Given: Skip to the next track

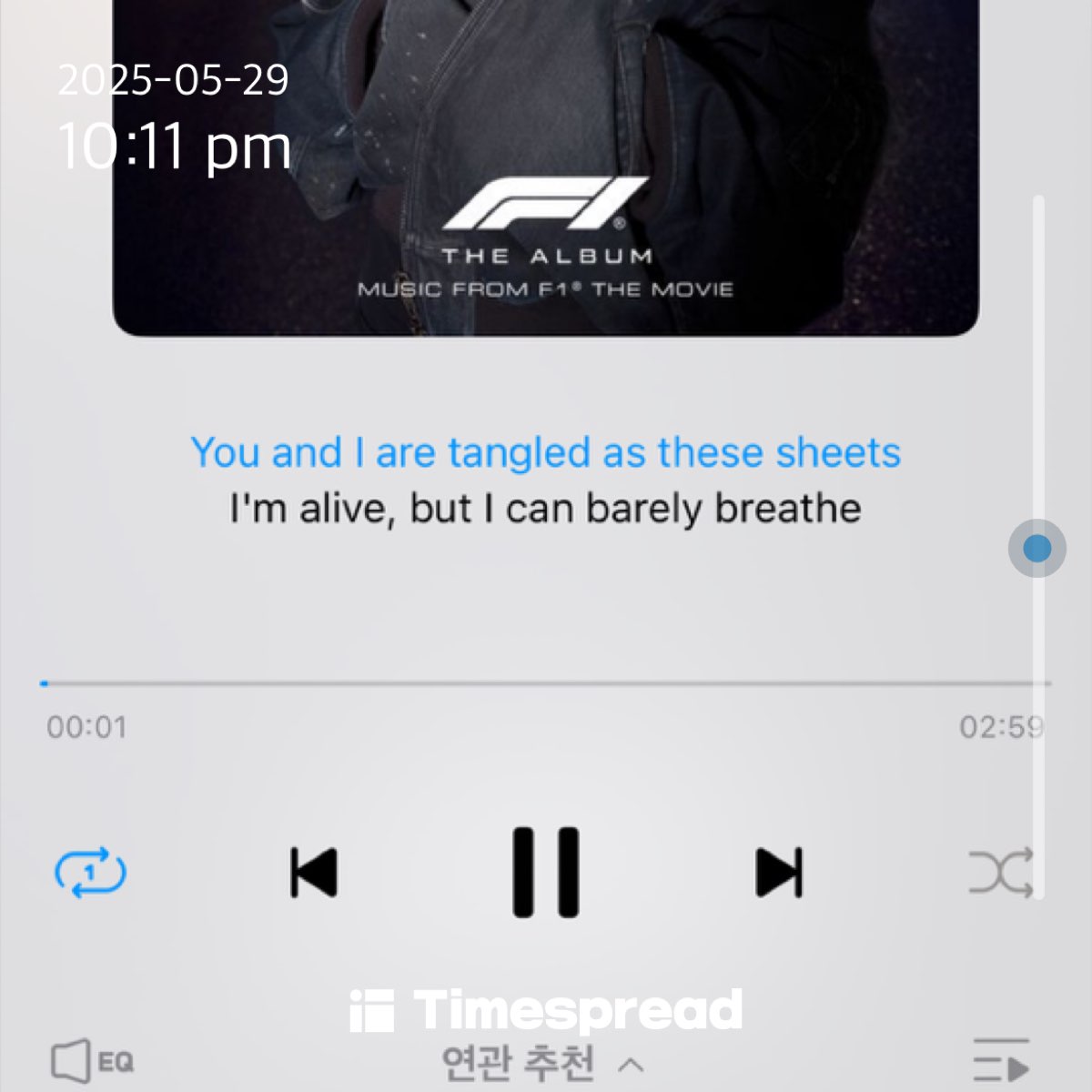Looking at the screenshot, I should pos(779,872).
